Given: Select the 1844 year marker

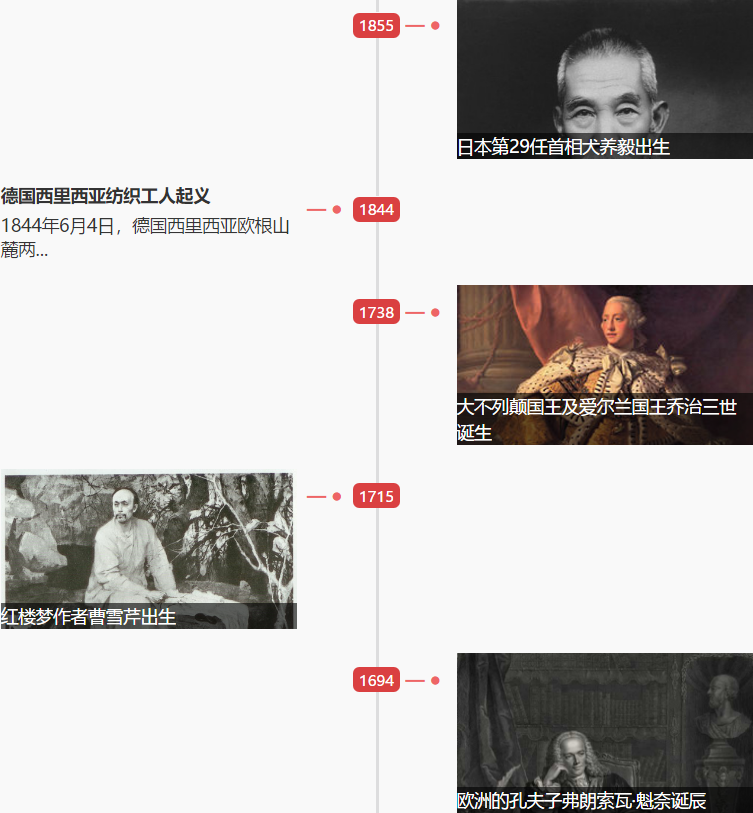Looking at the screenshot, I should click(x=376, y=210).
